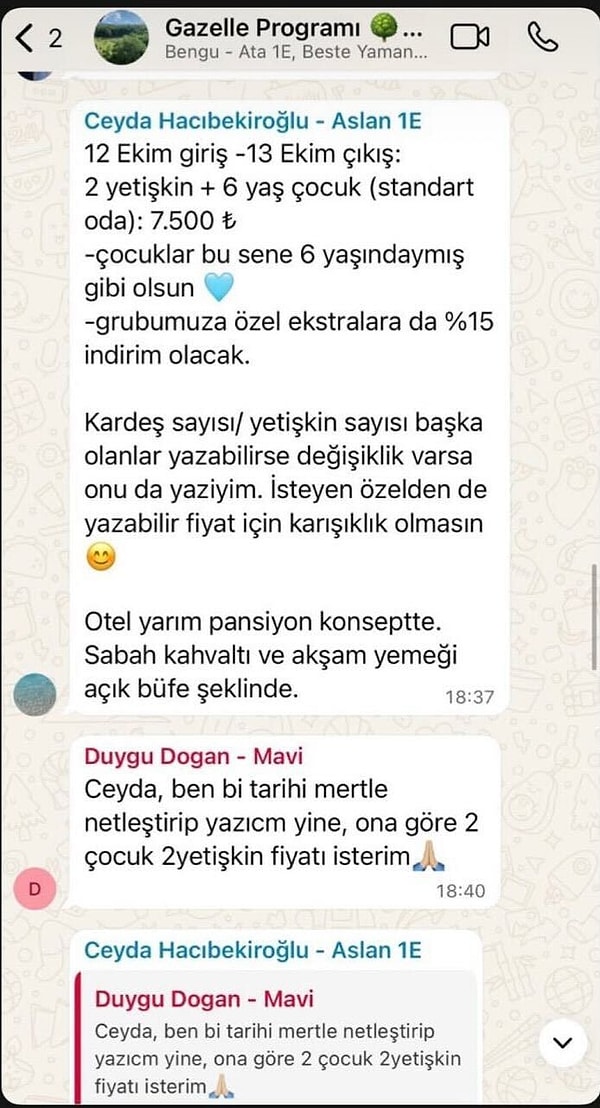Image resolution: width=600 pixels, height=1108 pixels.
Task: Jump to the latest messages
Action: point(562,1044)
